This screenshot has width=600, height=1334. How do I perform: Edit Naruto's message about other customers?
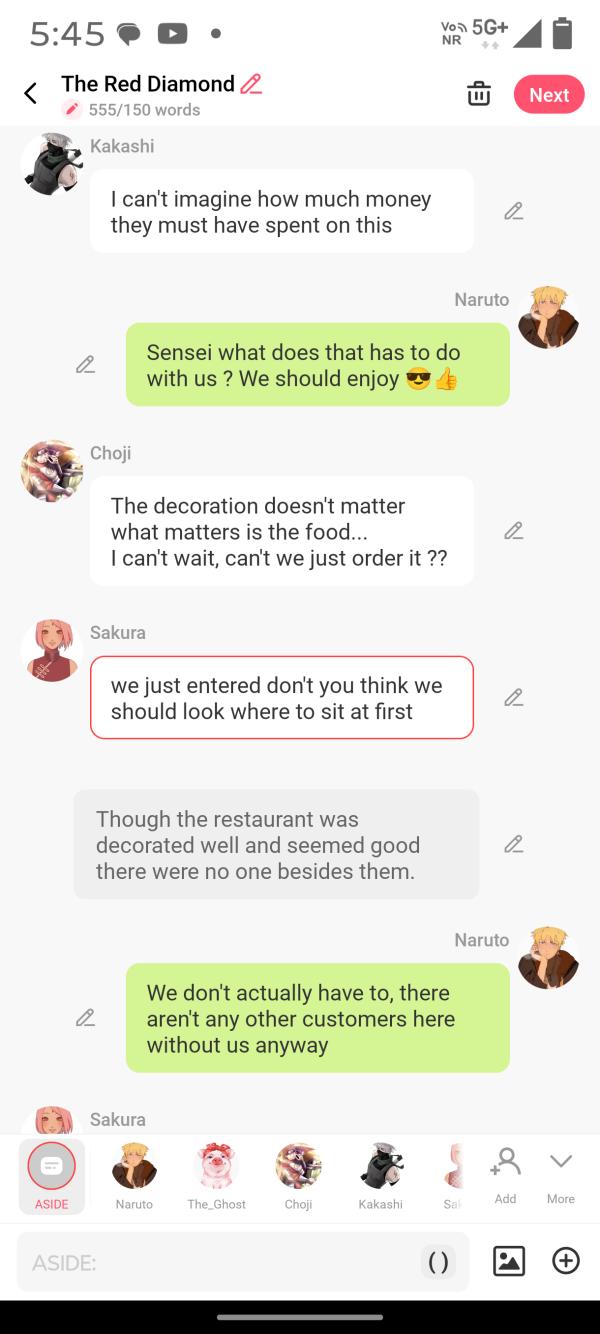coord(86,1018)
